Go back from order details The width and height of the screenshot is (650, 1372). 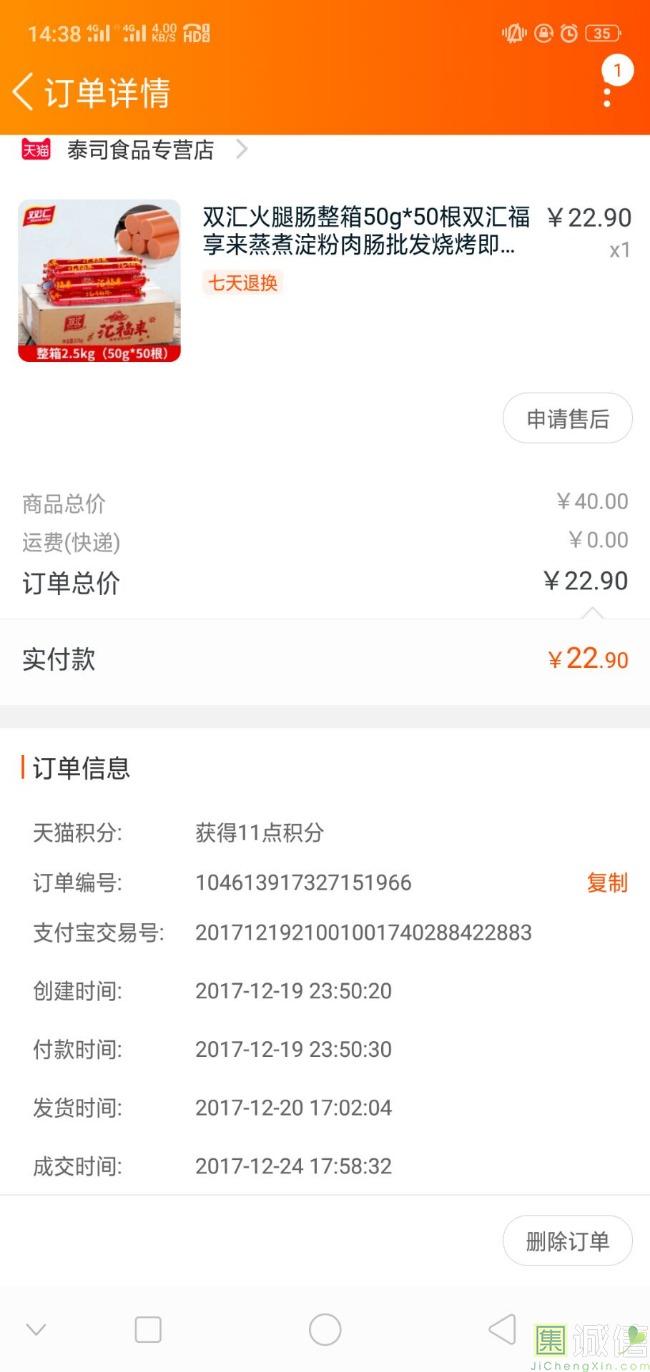24,92
